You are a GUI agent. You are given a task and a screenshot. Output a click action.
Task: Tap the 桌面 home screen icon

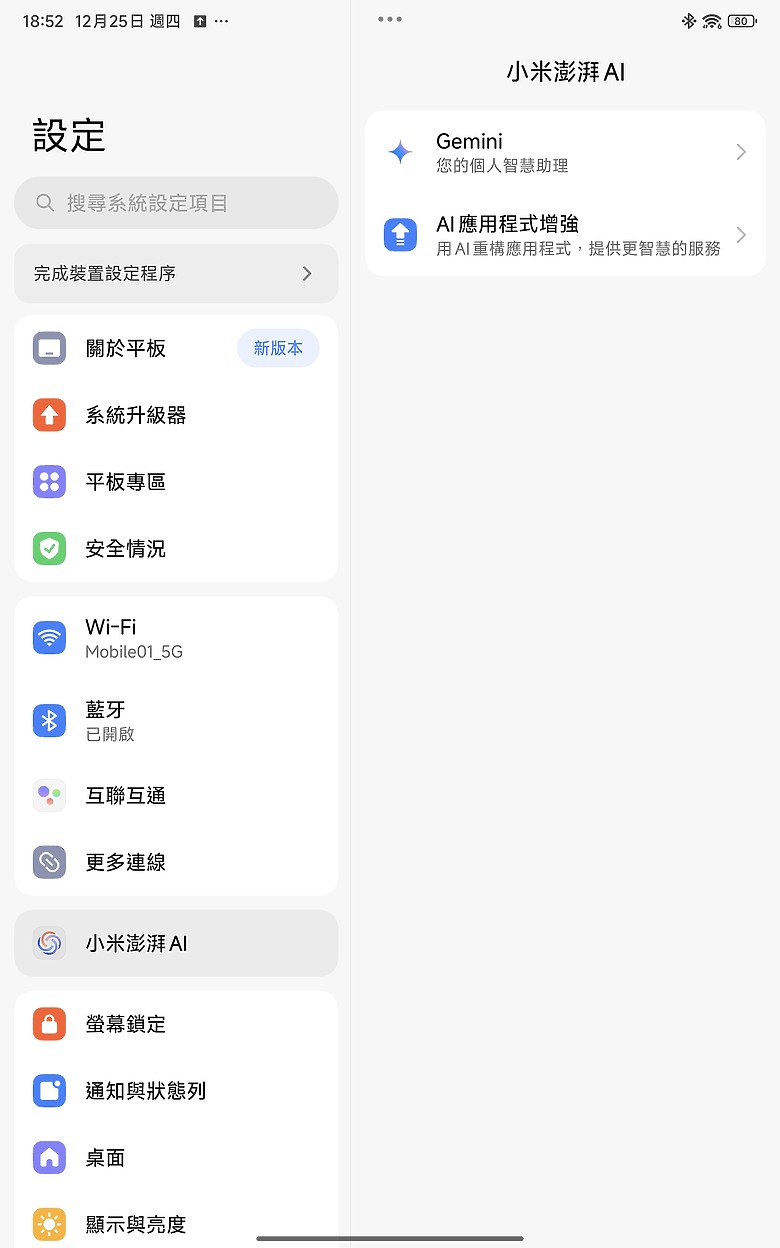coord(49,1157)
